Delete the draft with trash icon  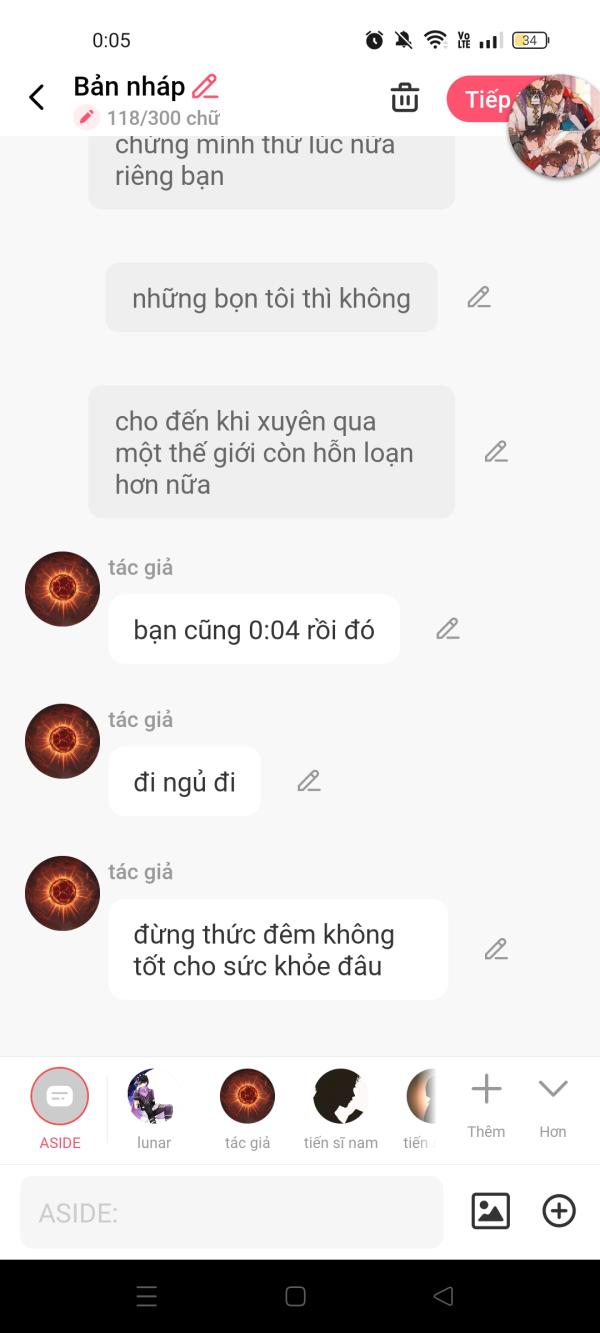pos(404,98)
